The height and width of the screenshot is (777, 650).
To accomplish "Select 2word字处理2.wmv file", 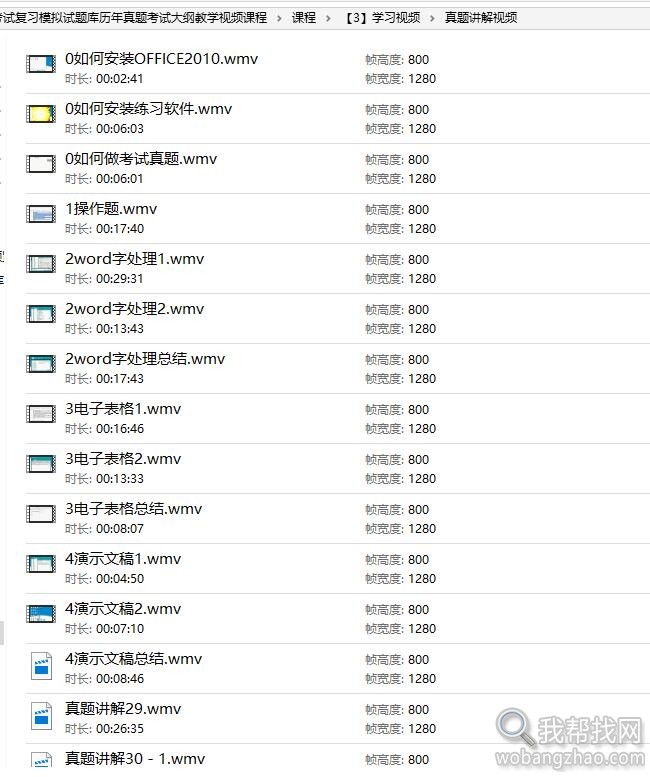I will coord(134,309).
